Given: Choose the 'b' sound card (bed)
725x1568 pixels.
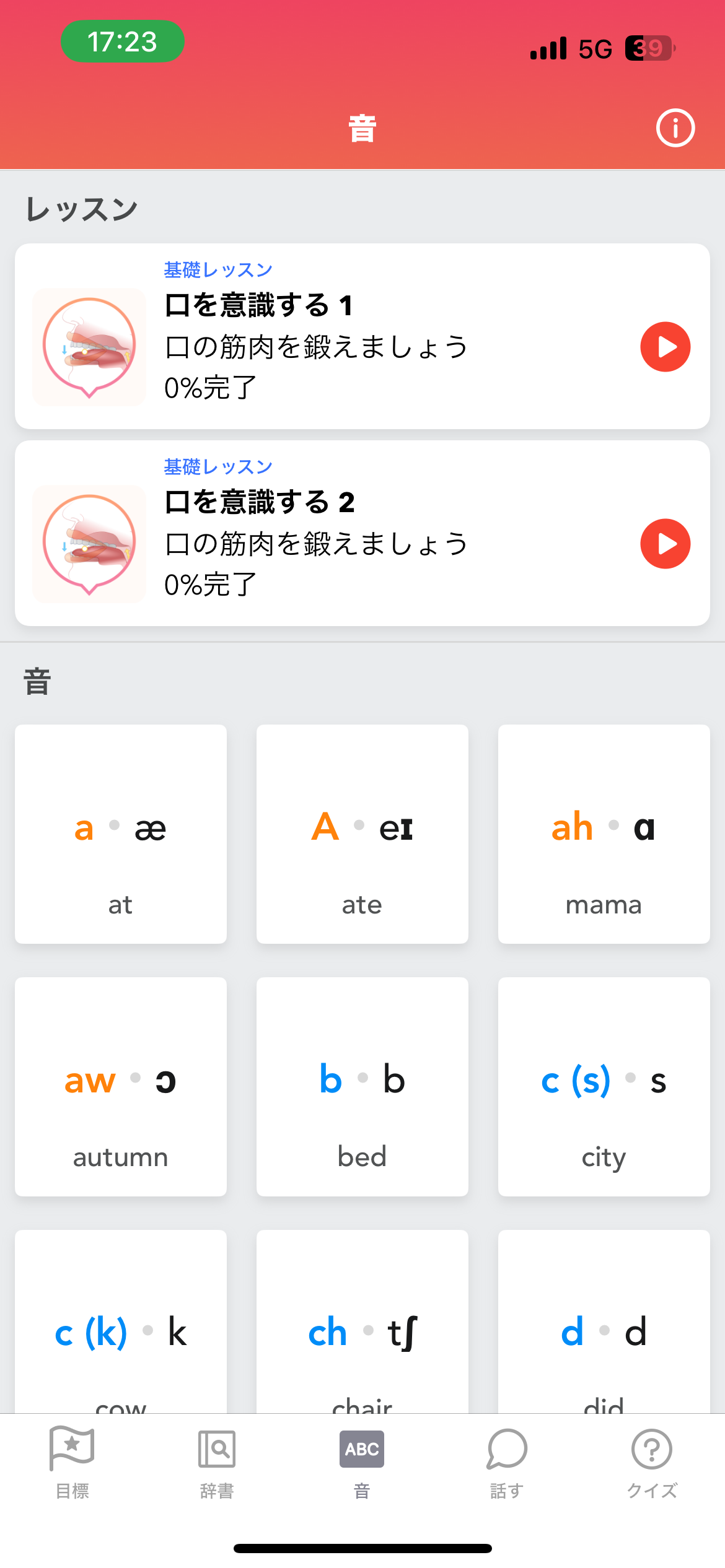Looking at the screenshot, I should [x=362, y=1086].
